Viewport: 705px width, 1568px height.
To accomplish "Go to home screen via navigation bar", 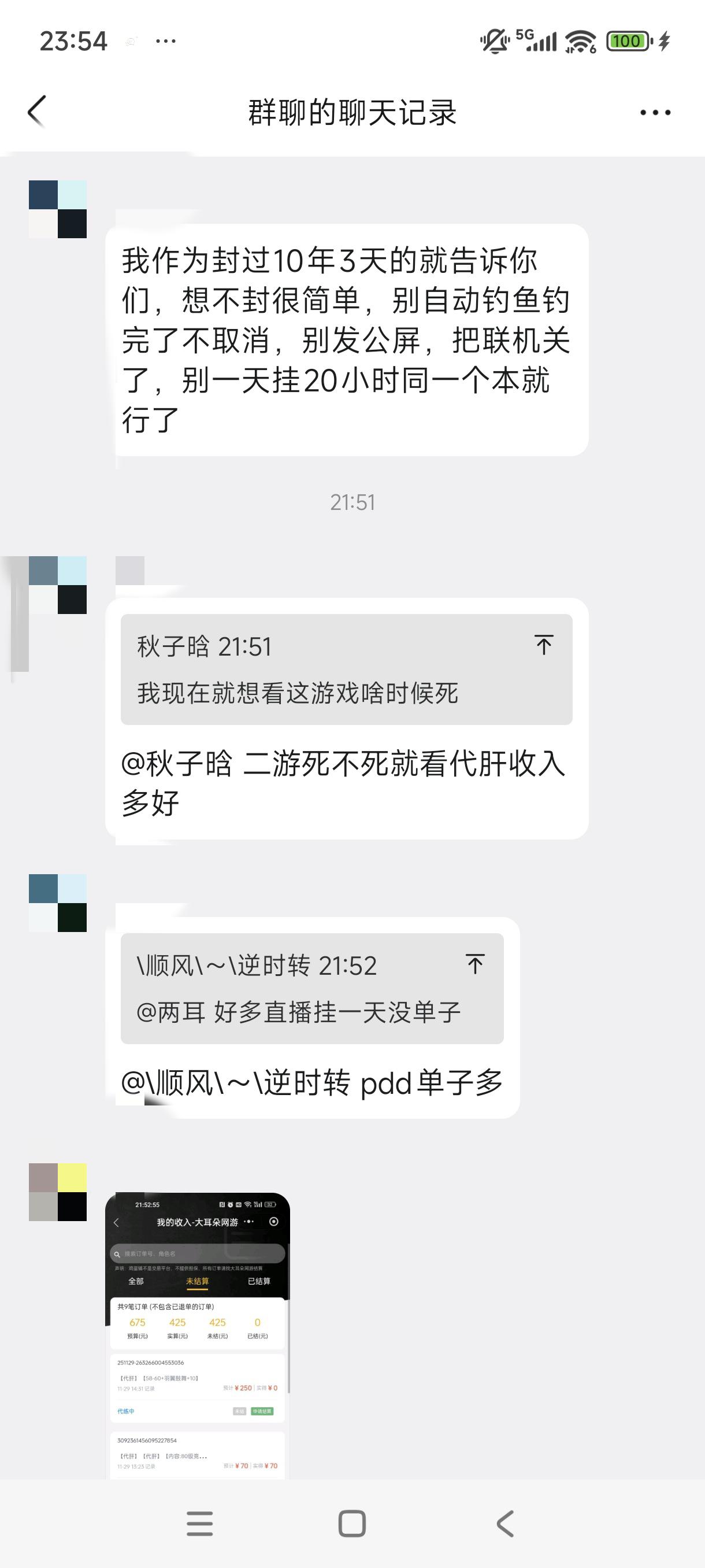I will pos(351,1523).
